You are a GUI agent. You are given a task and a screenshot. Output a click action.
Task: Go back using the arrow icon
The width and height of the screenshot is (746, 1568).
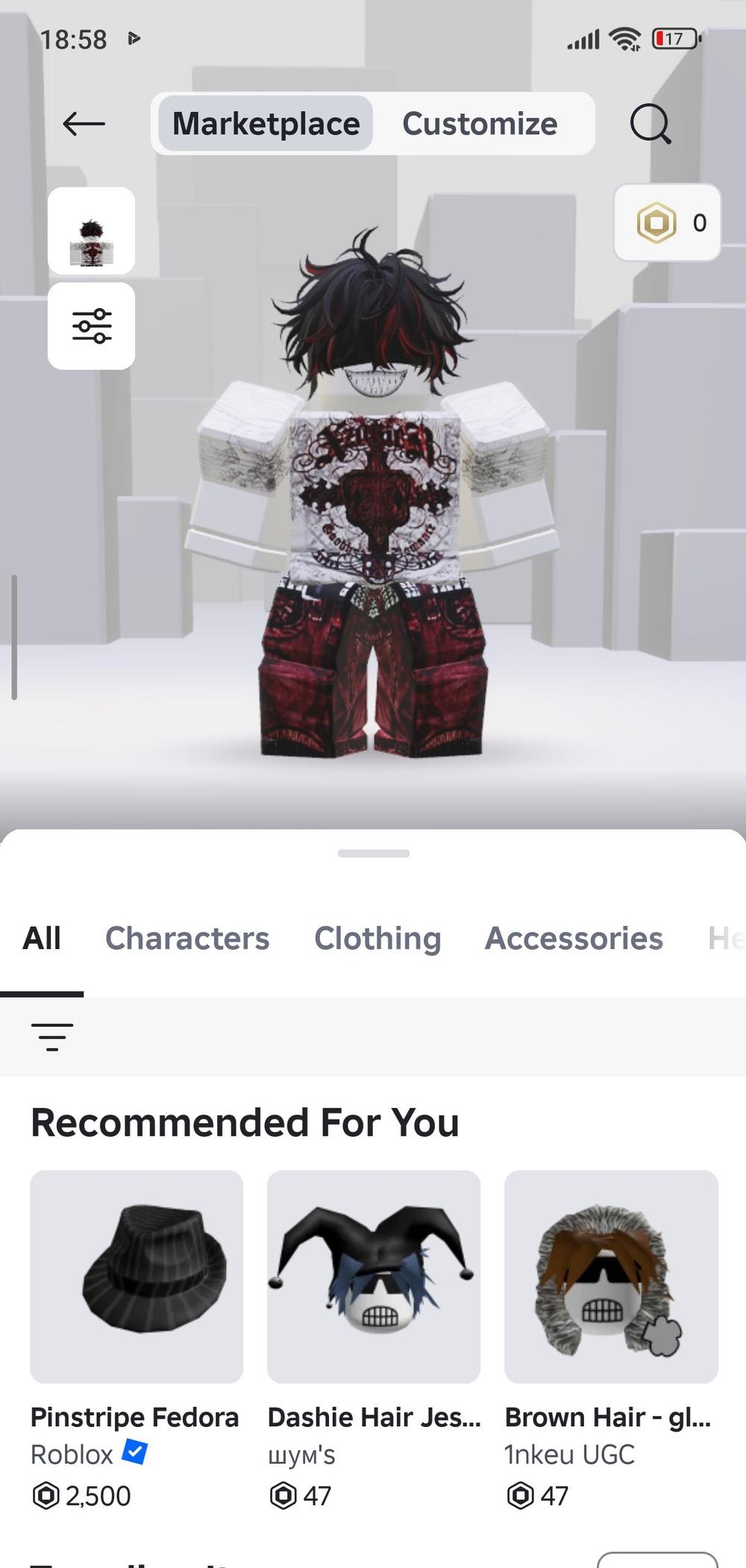click(84, 124)
